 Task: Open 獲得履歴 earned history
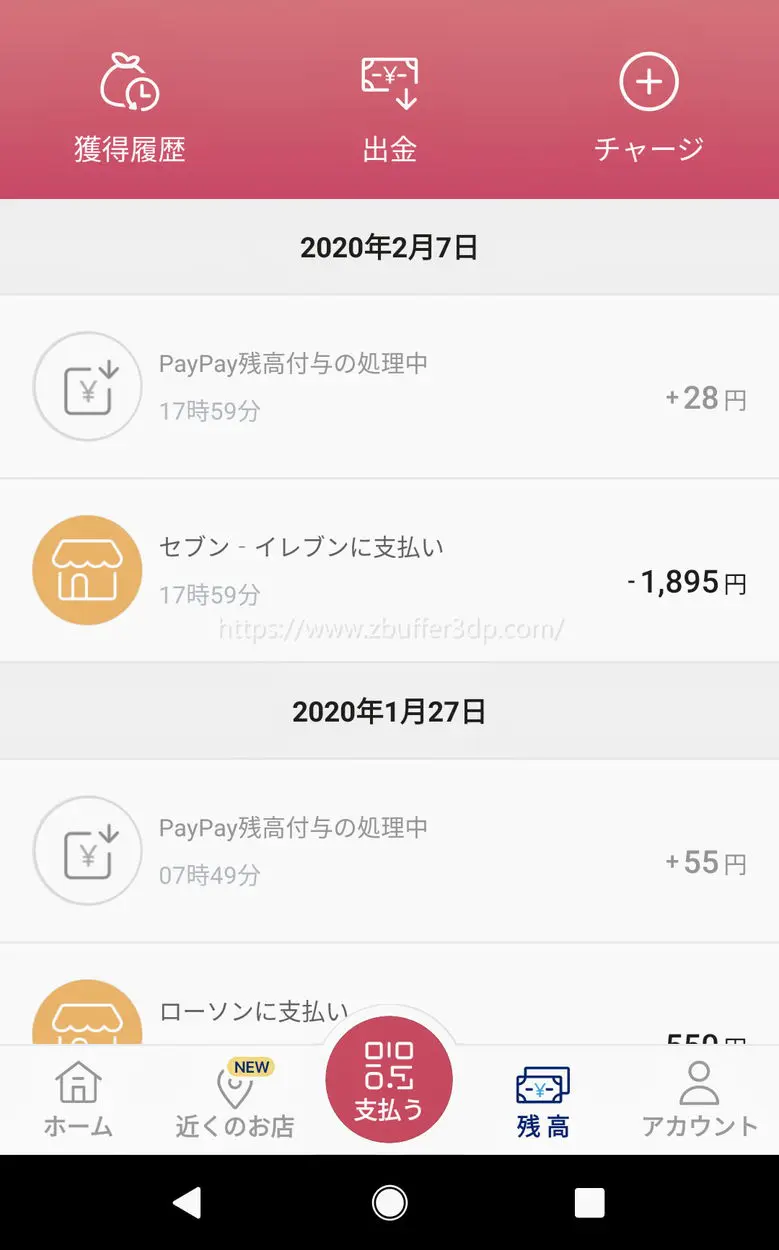click(x=130, y=109)
